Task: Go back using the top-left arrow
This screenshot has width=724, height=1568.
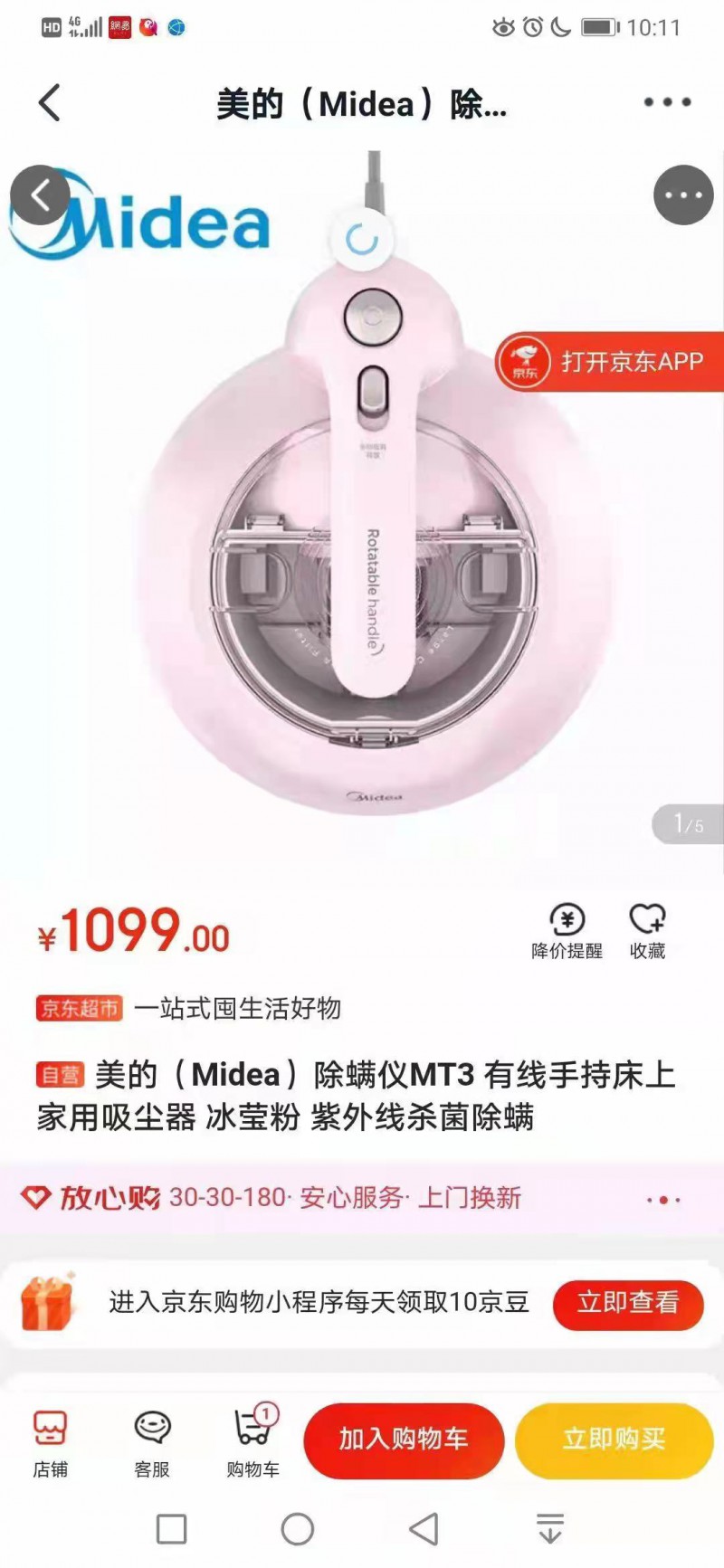Action: pos(50,102)
